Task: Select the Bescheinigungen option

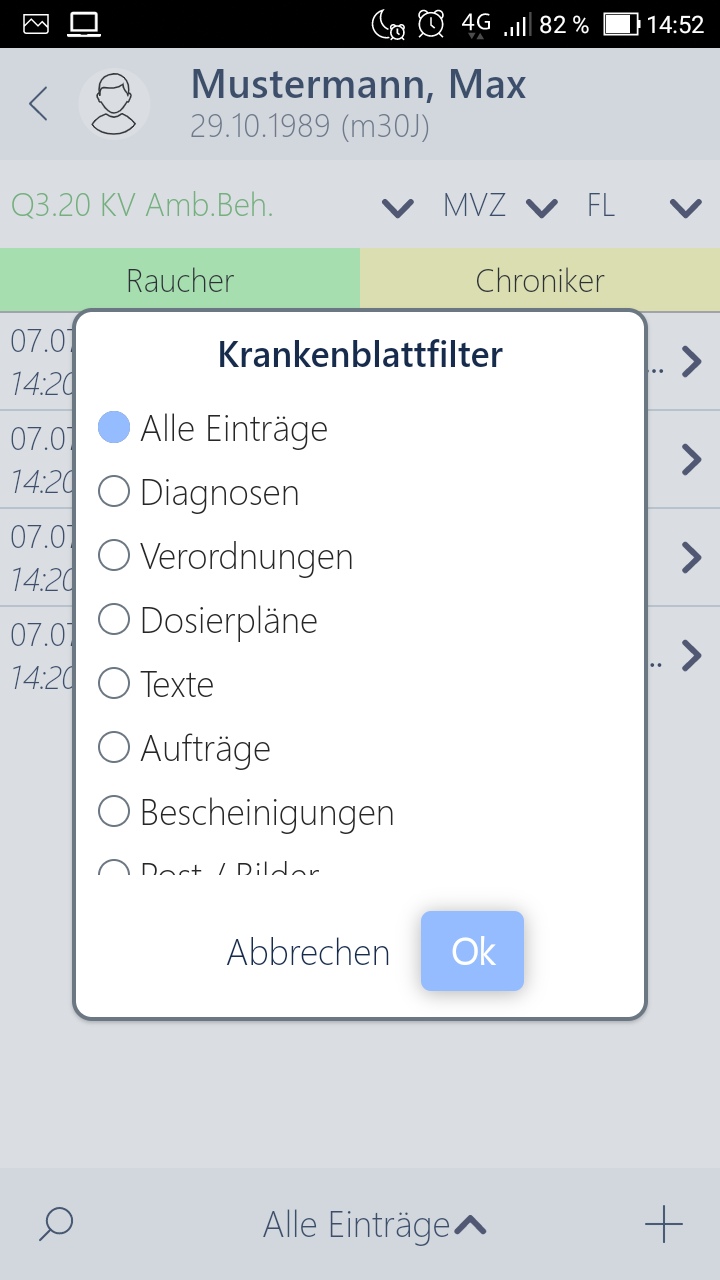Action: [x=246, y=812]
